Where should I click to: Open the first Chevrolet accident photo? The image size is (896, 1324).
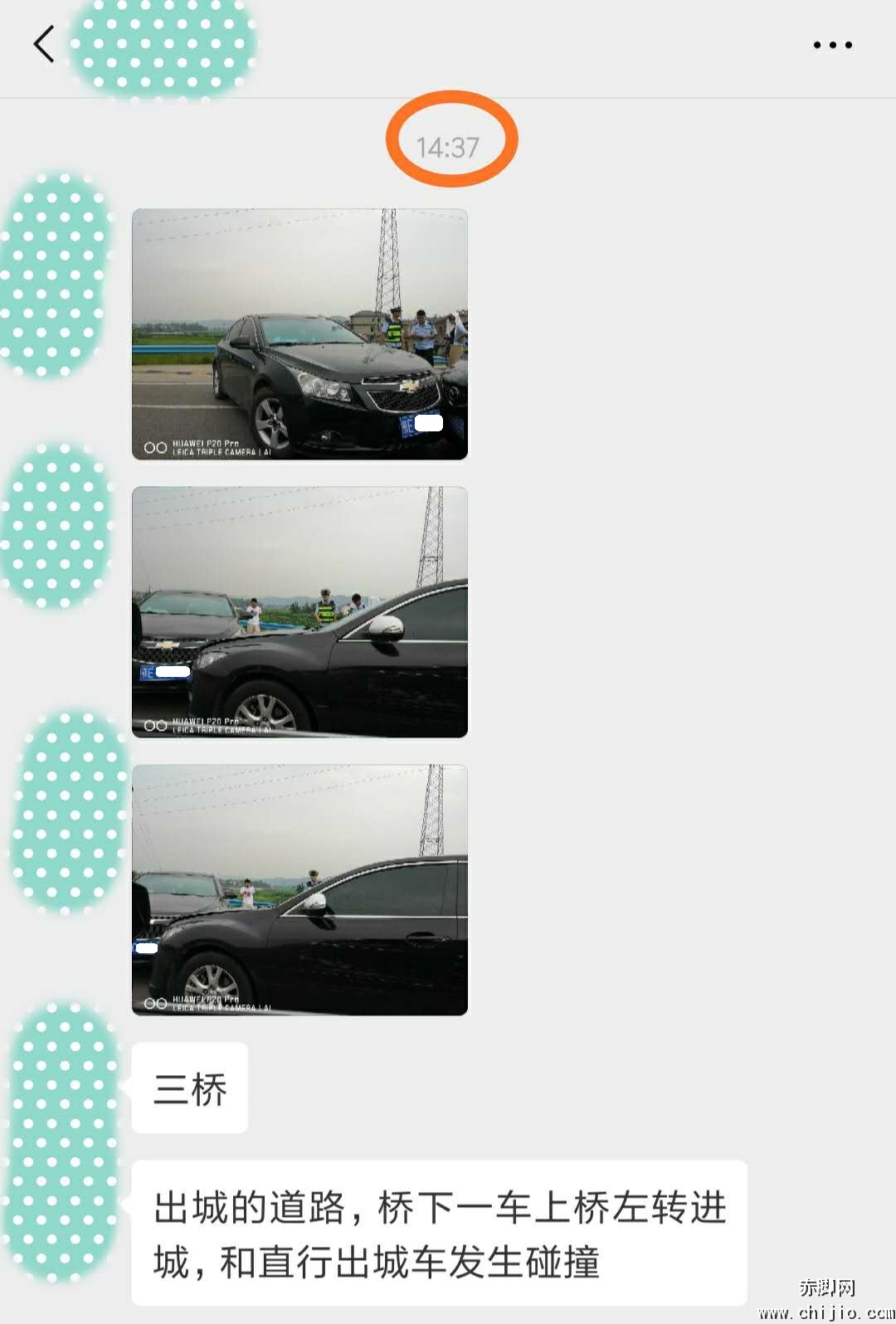(x=300, y=333)
